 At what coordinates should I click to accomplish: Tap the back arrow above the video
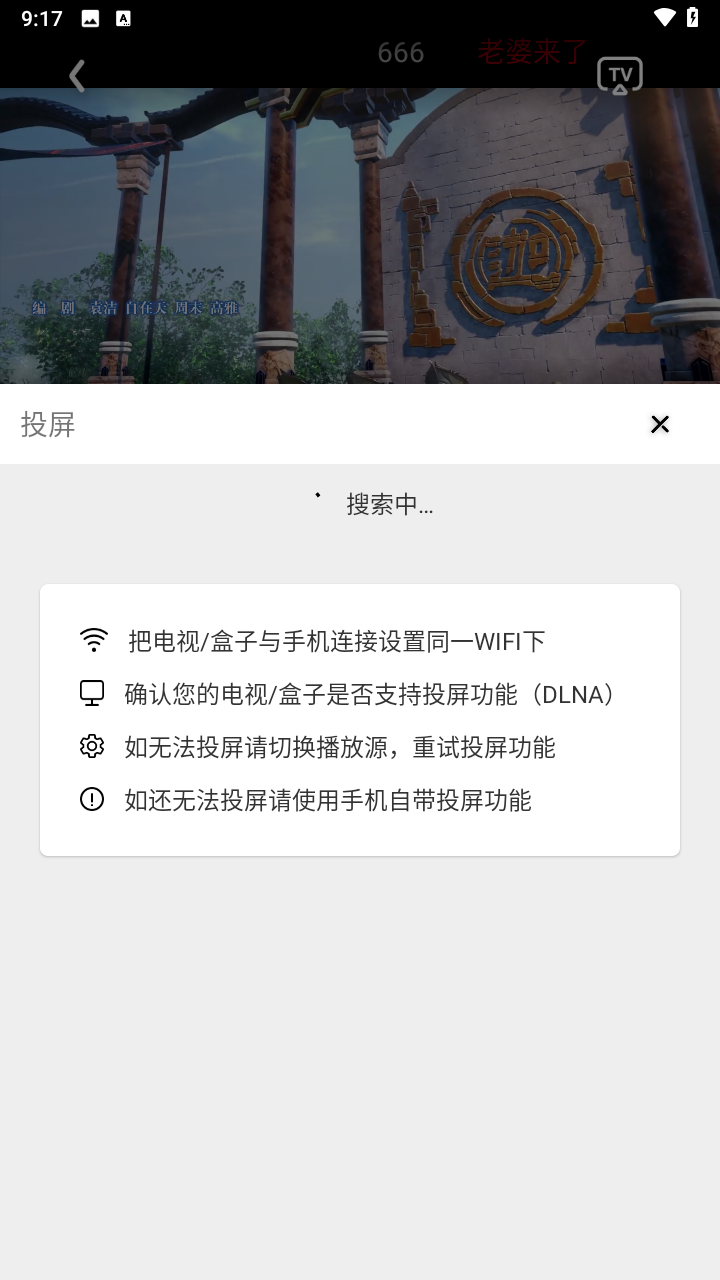(x=77, y=75)
